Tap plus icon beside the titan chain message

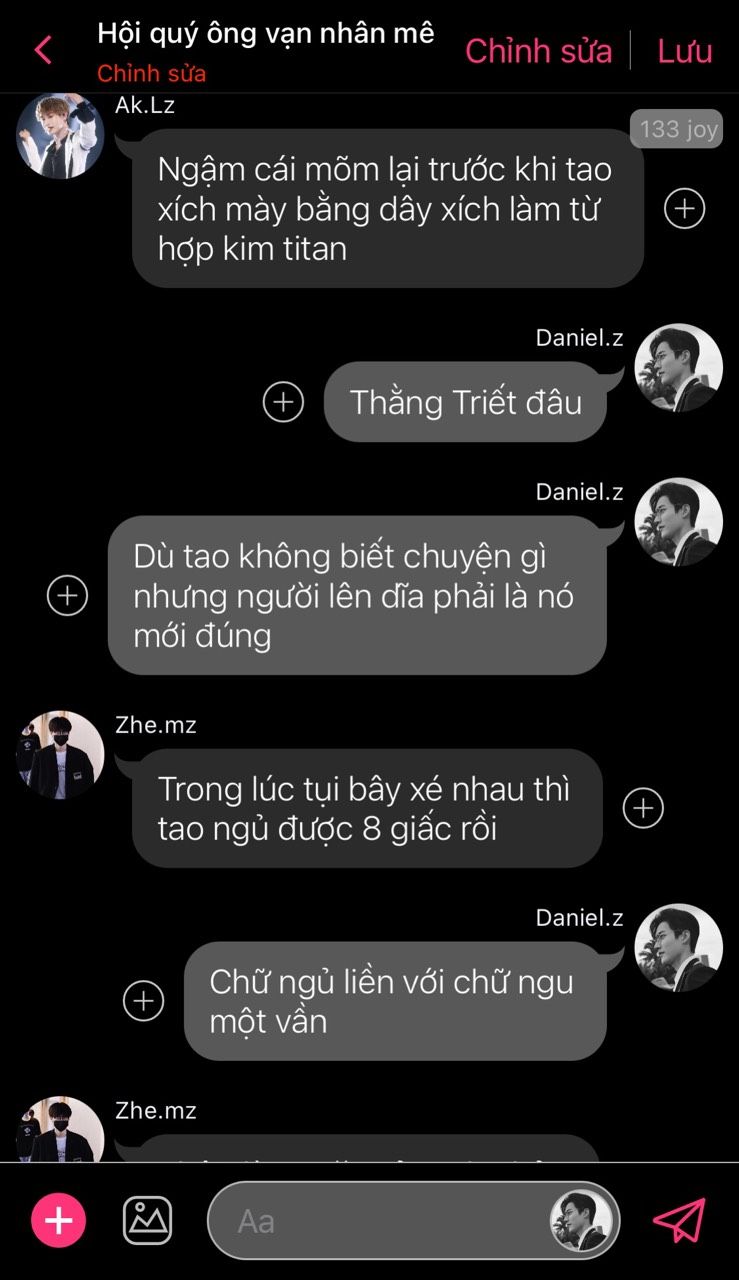(x=685, y=208)
